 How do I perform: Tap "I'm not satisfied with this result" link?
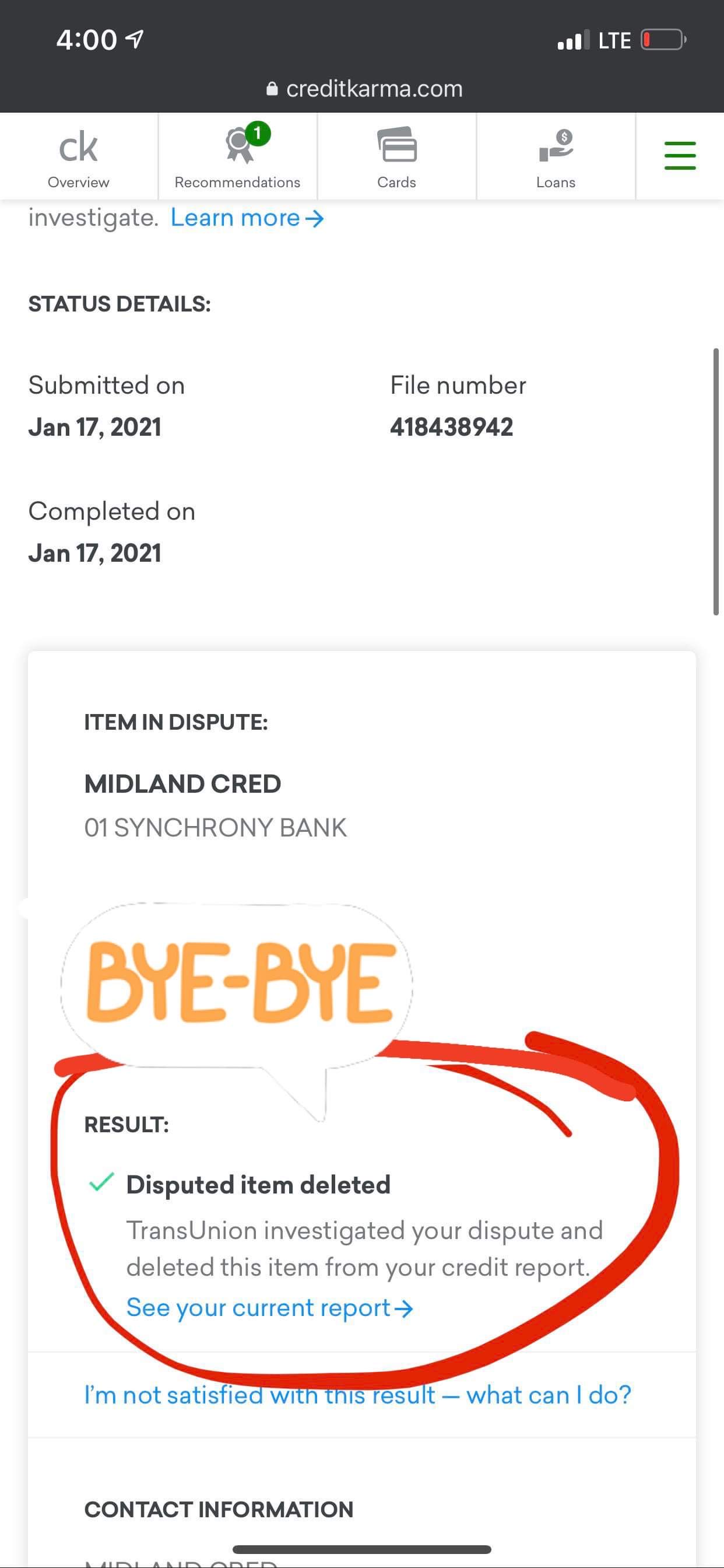358,1395
